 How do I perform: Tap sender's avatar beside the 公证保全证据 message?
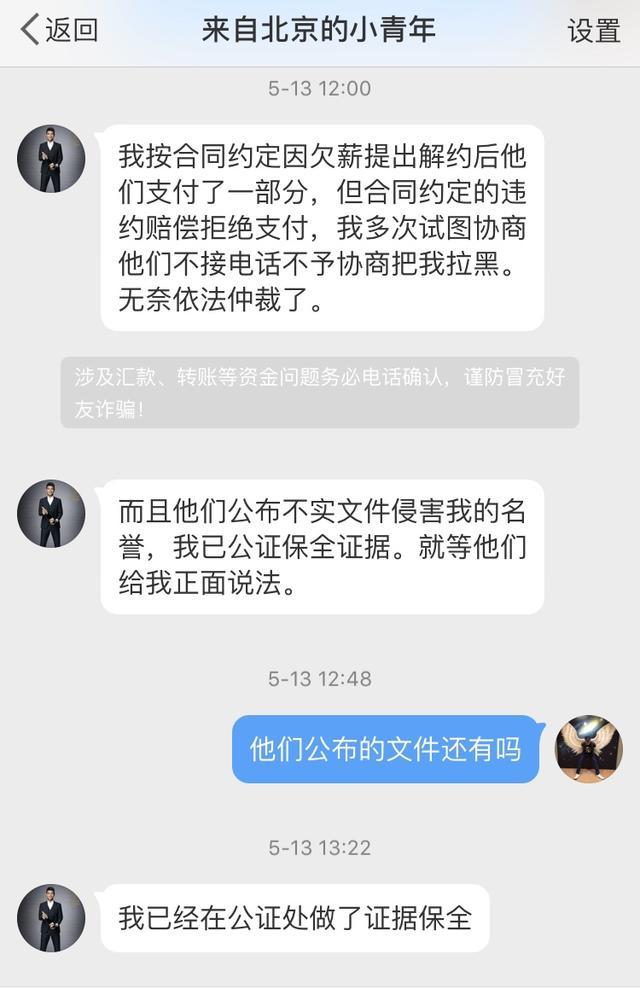pyautogui.click(x=51, y=514)
